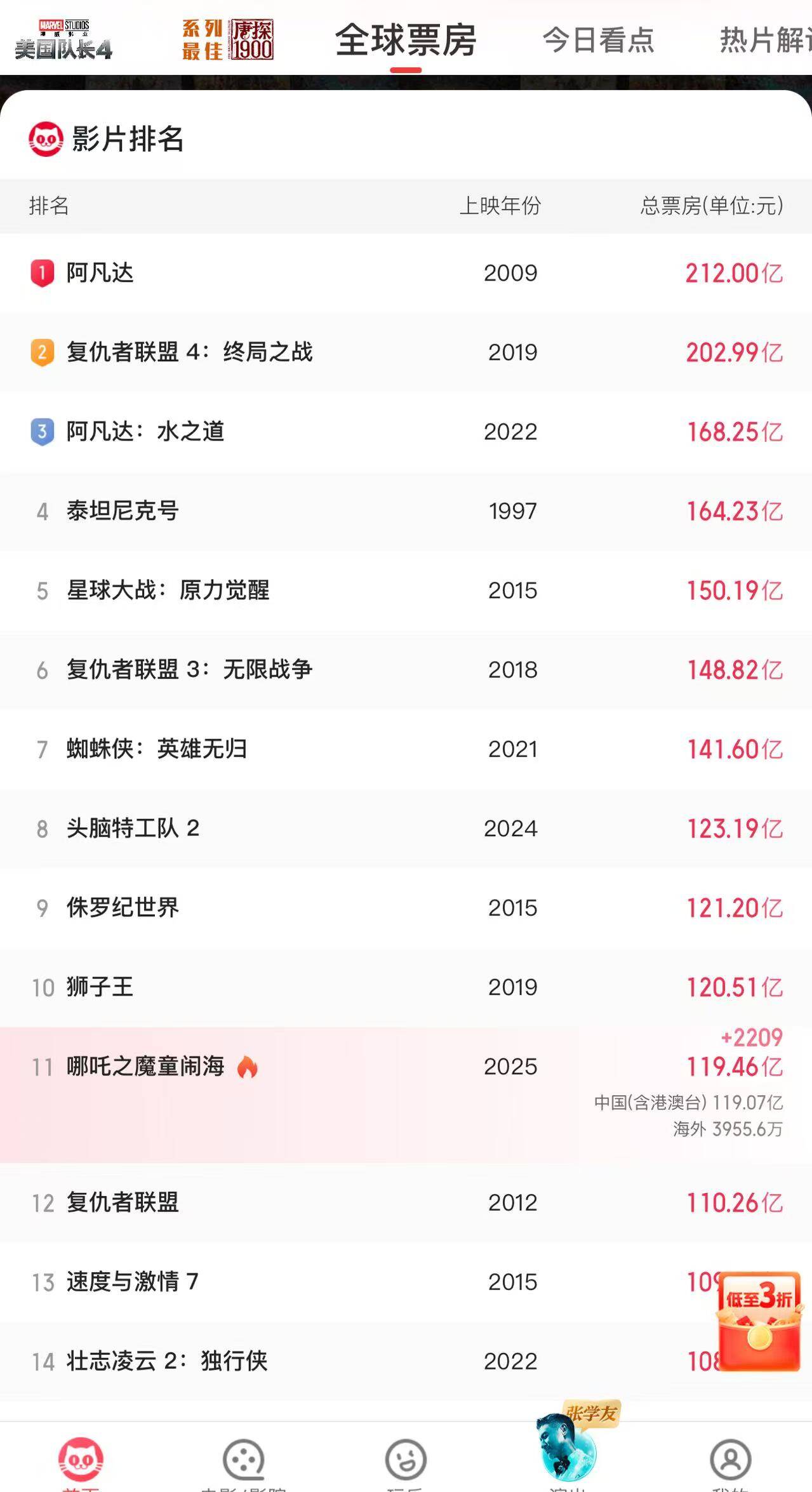The height and width of the screenshot is (1492, 812).
Task: Switch to the 唐探1900 tab
Action: coord(228,39)
